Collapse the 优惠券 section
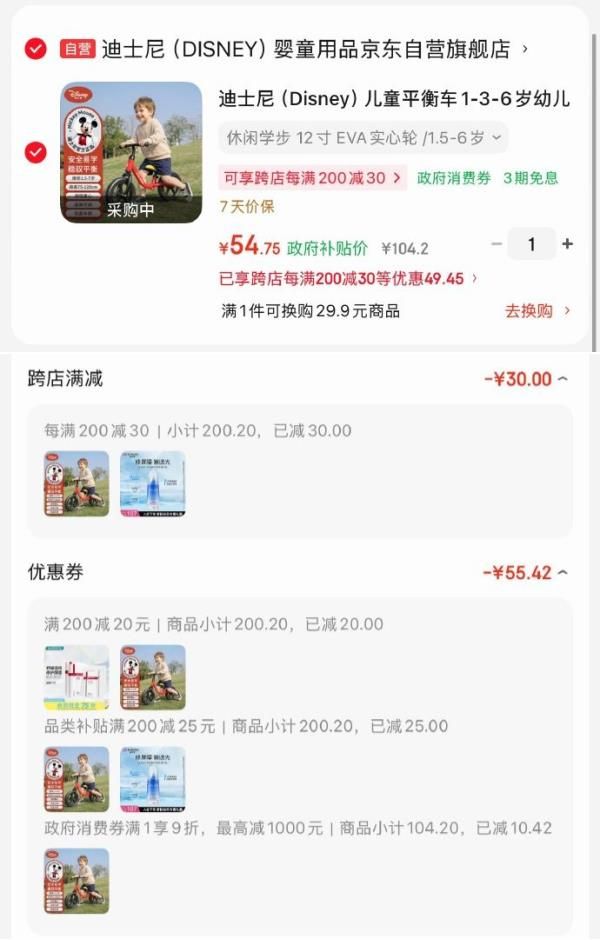The height and width of the screenshot is (940, 600). 562,573
